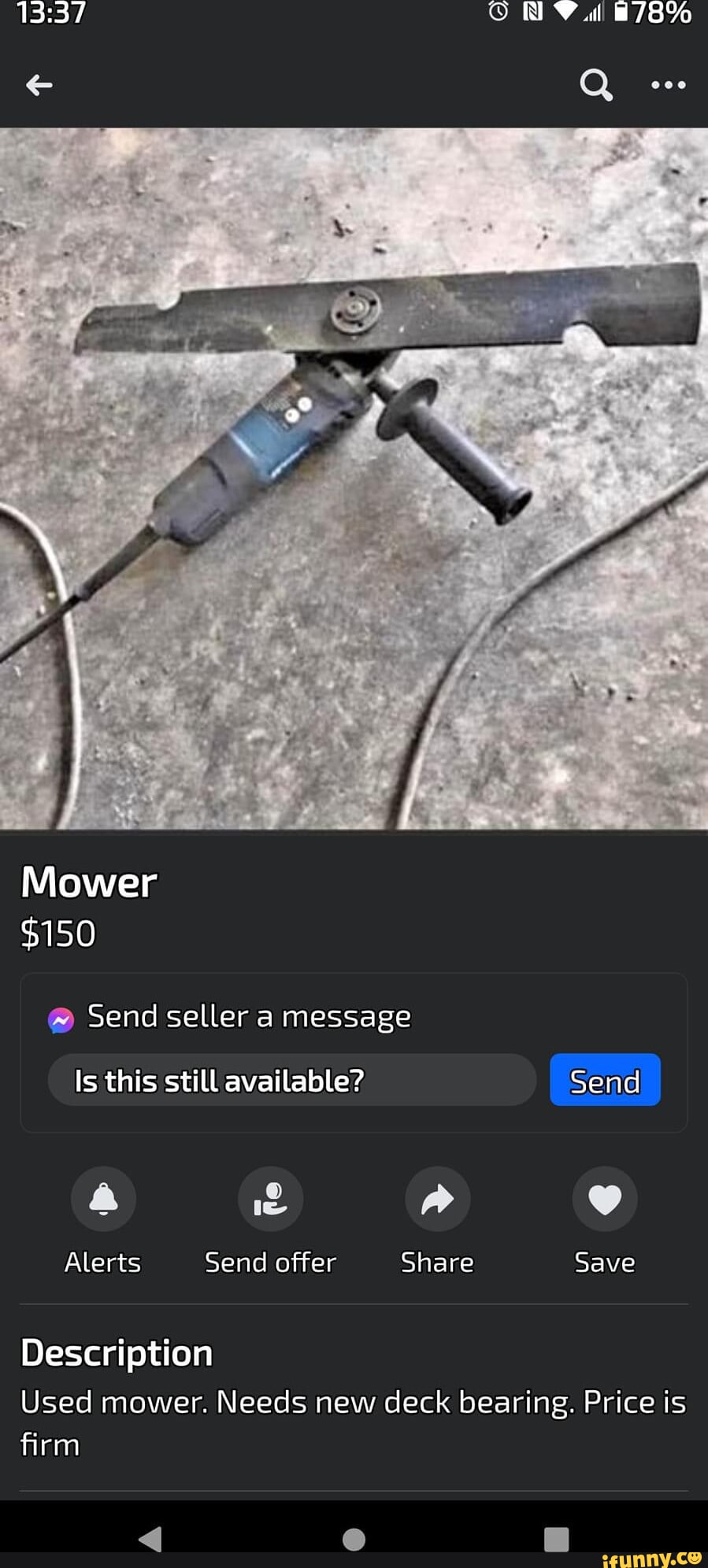The width and height of the screenshot is (708, 1568).
Task: Enable alerts for this listing
Action: click(x=102, y=1199)
